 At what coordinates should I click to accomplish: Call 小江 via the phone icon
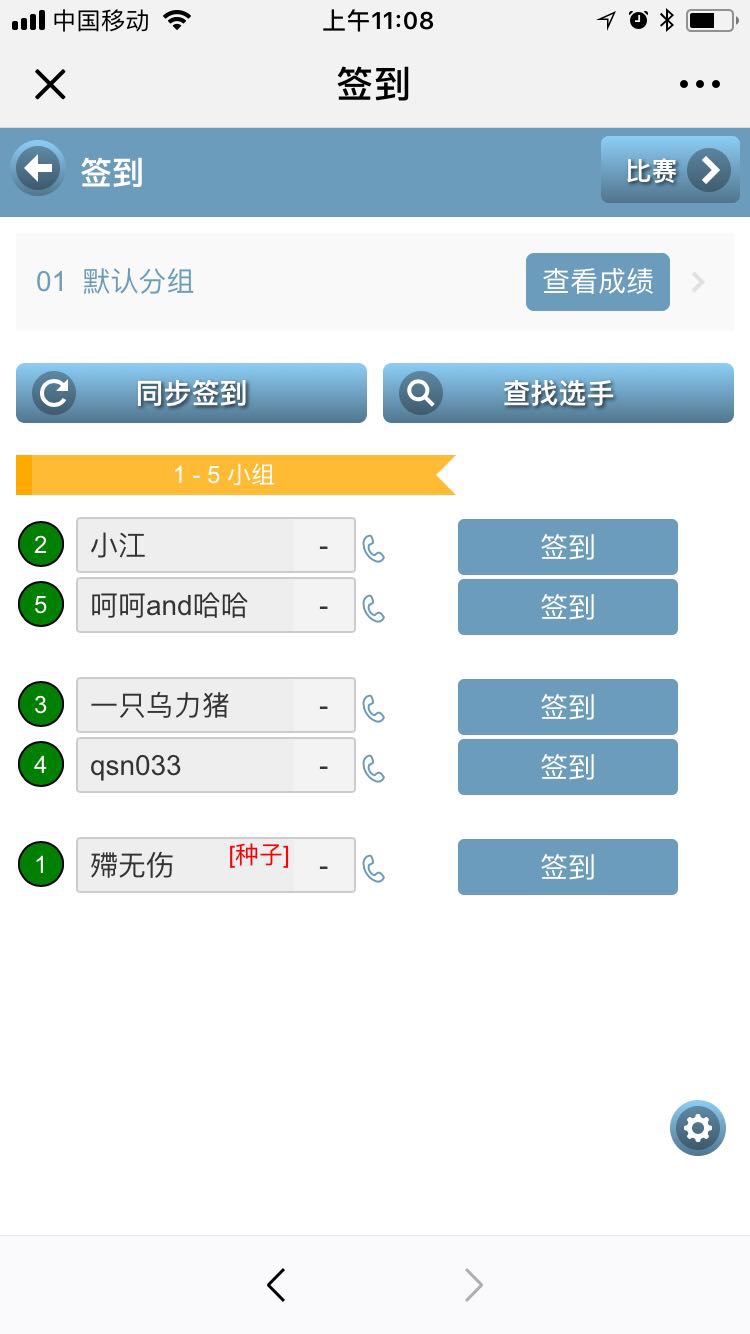click(x=374, y=549)
